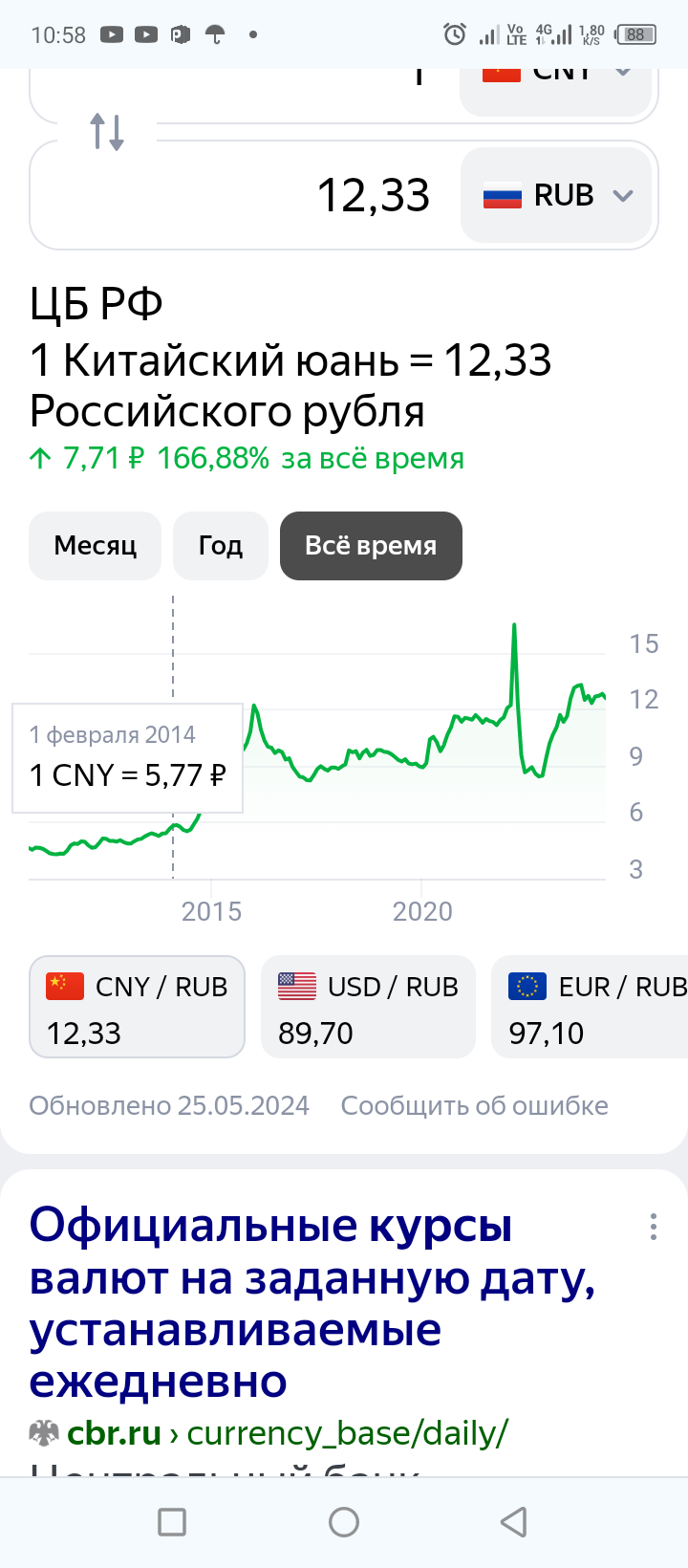Select the Всё время chart period

pyautogui.click(x=371, y=546)
